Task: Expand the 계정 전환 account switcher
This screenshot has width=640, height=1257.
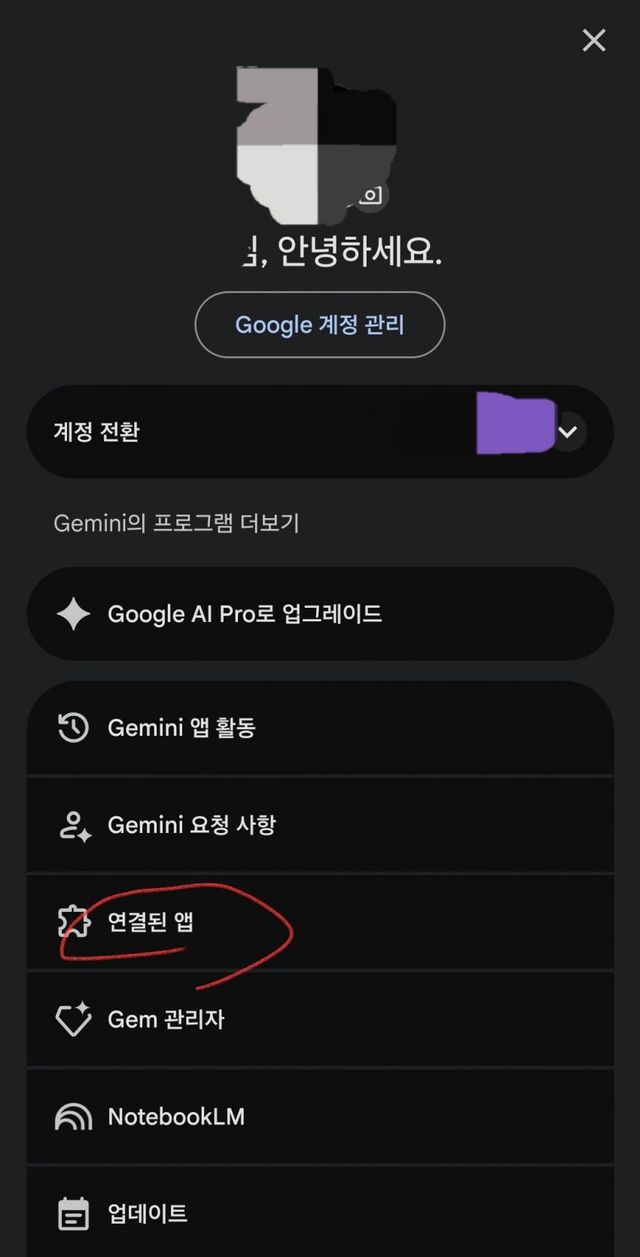Action: (x=567, y=432)
